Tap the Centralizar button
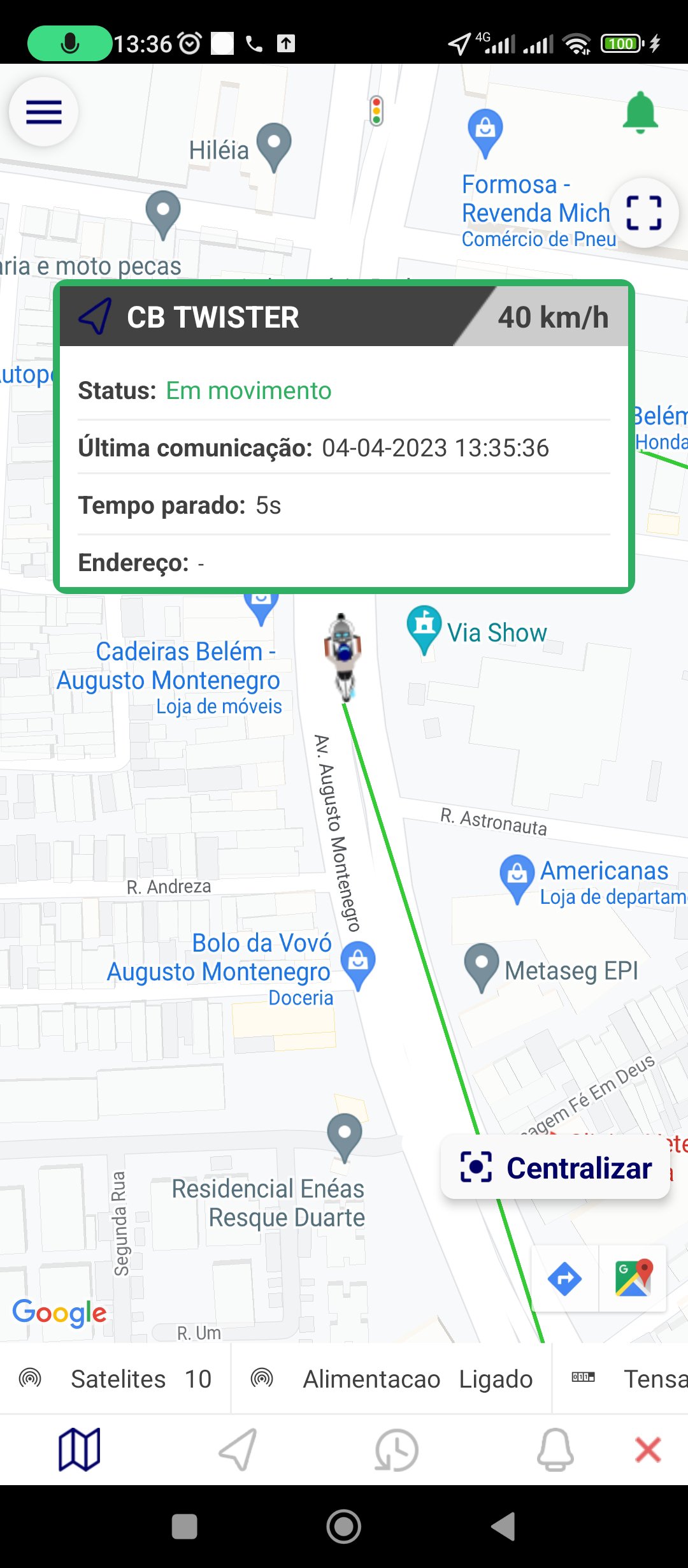Viewport: 688px width, 1568px height. click(x=555, y=1168)
